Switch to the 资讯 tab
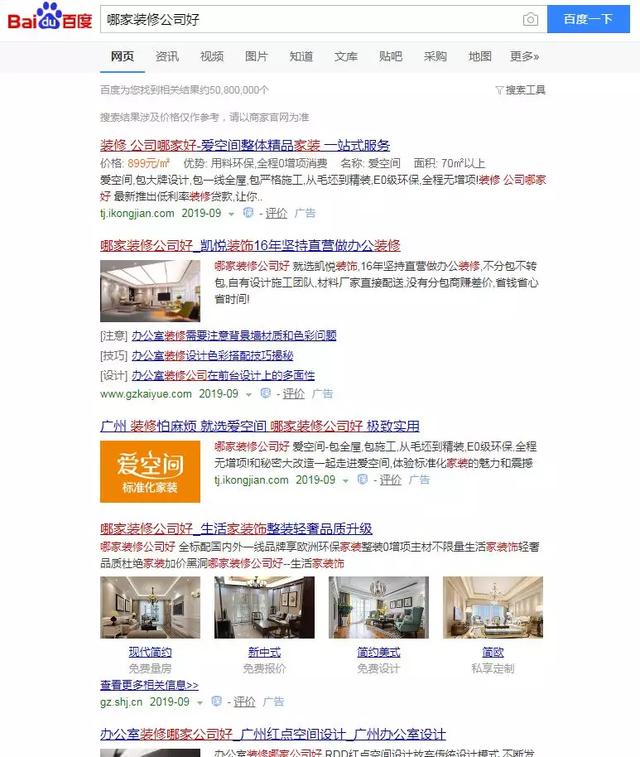Screen dimensions: 640x757 pos(167,56)
